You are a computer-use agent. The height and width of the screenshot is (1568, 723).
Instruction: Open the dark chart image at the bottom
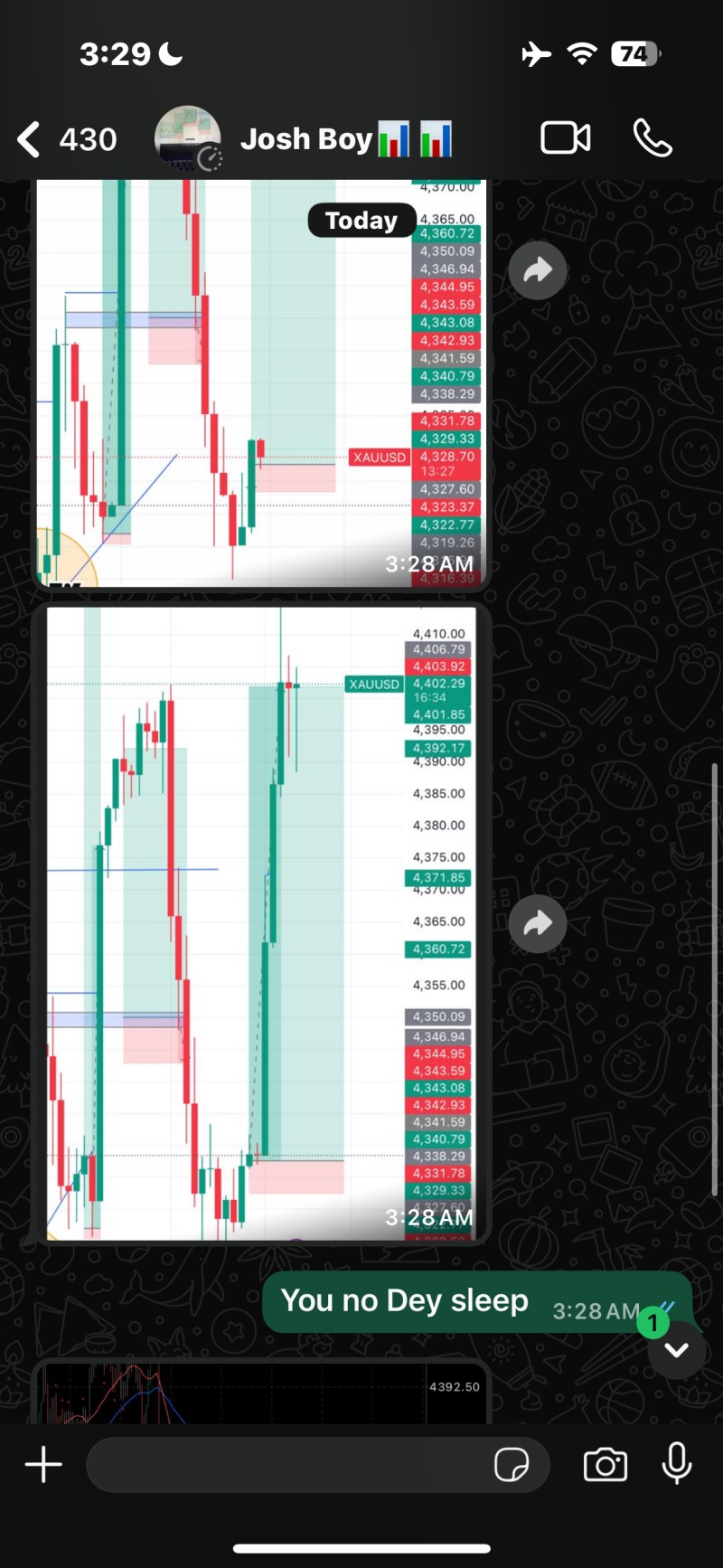click(x=261, y=1392)
